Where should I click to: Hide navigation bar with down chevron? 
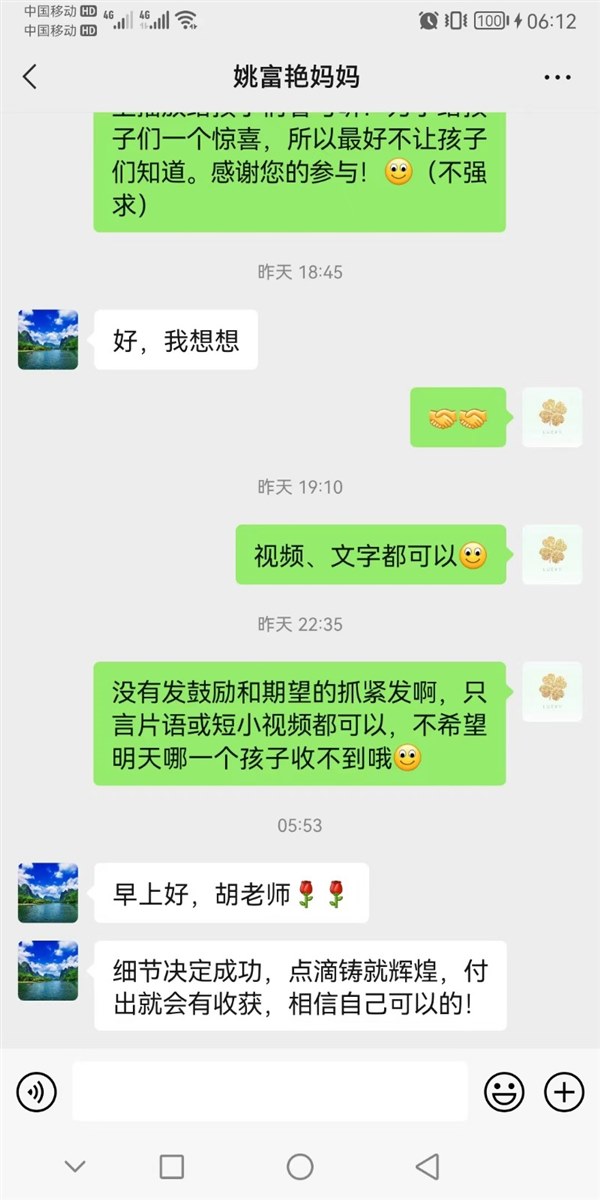point(75,1166)
